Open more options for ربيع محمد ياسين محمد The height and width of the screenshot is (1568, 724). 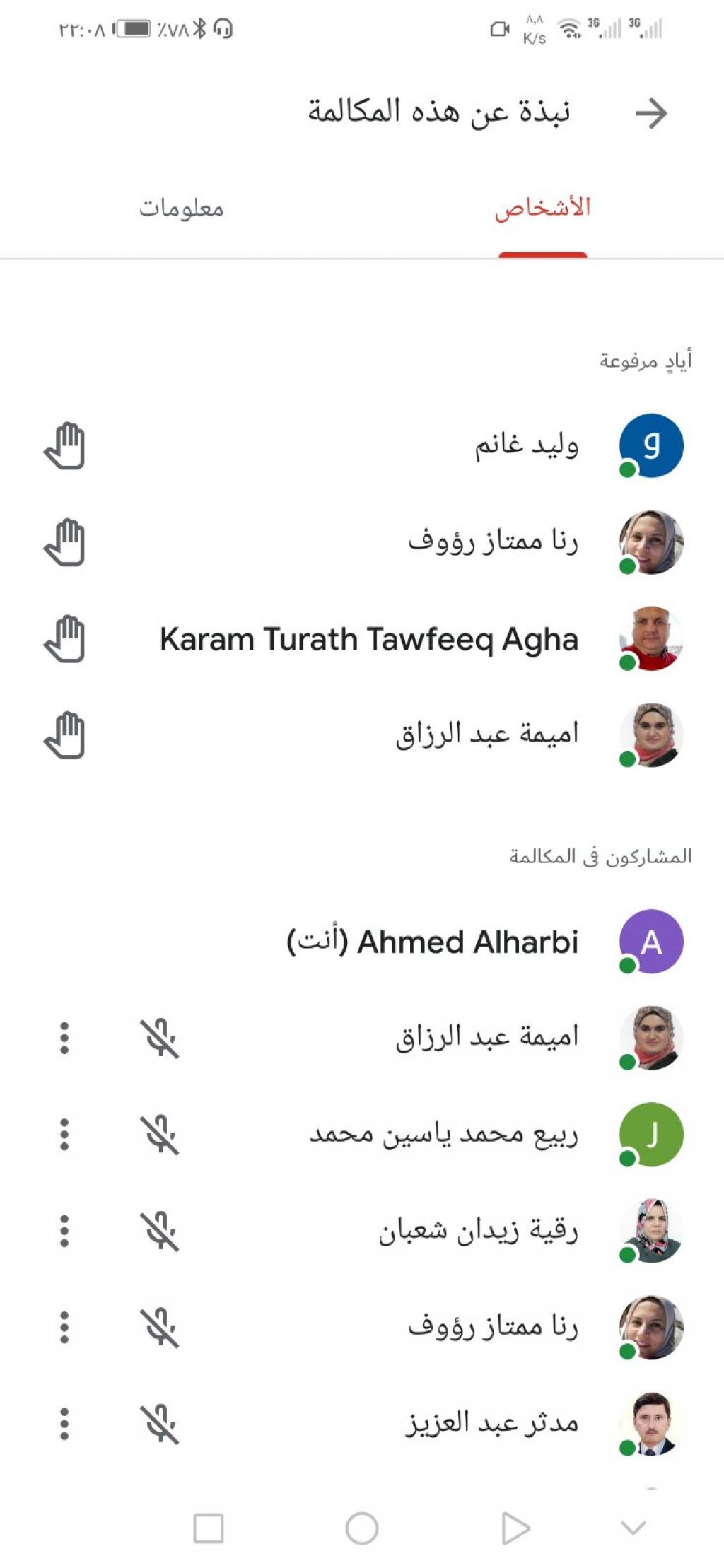click(64, 1135)
